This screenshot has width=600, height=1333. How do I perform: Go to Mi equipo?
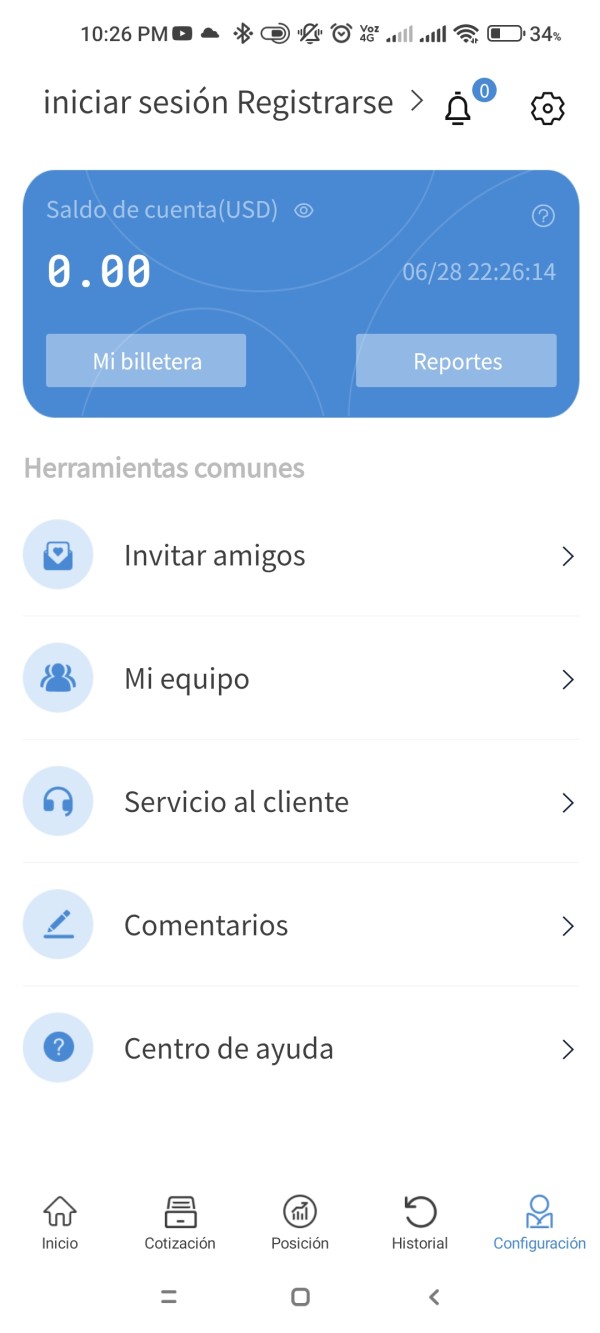pyautogui.click(x=300, y=679)
